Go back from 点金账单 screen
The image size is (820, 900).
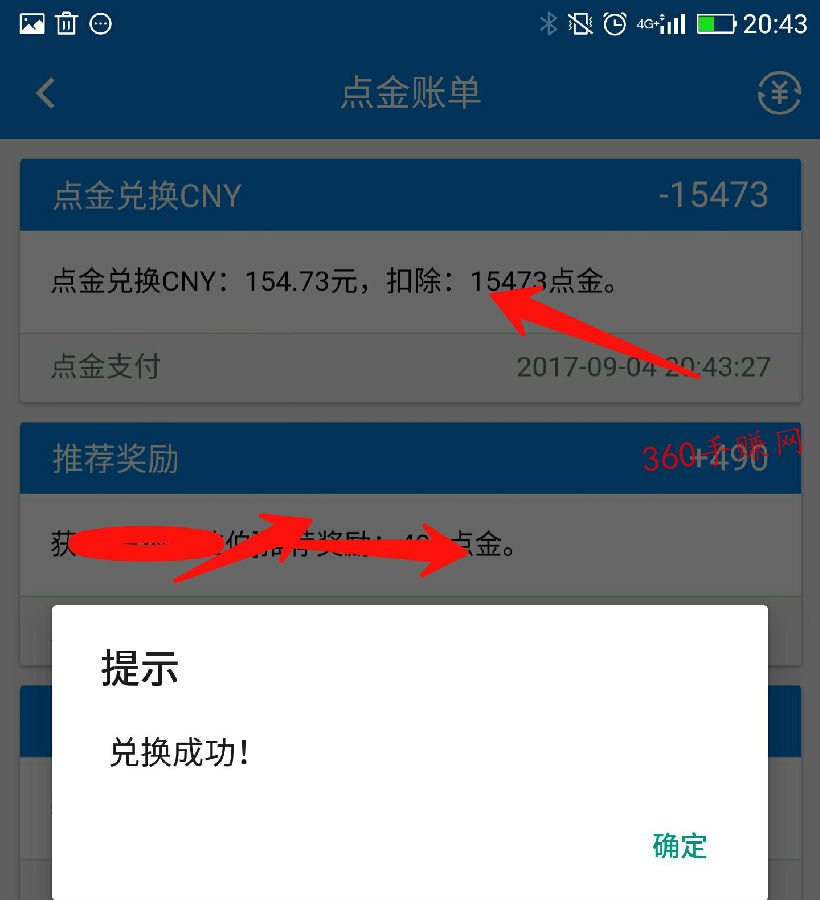[x=45, y=93]
